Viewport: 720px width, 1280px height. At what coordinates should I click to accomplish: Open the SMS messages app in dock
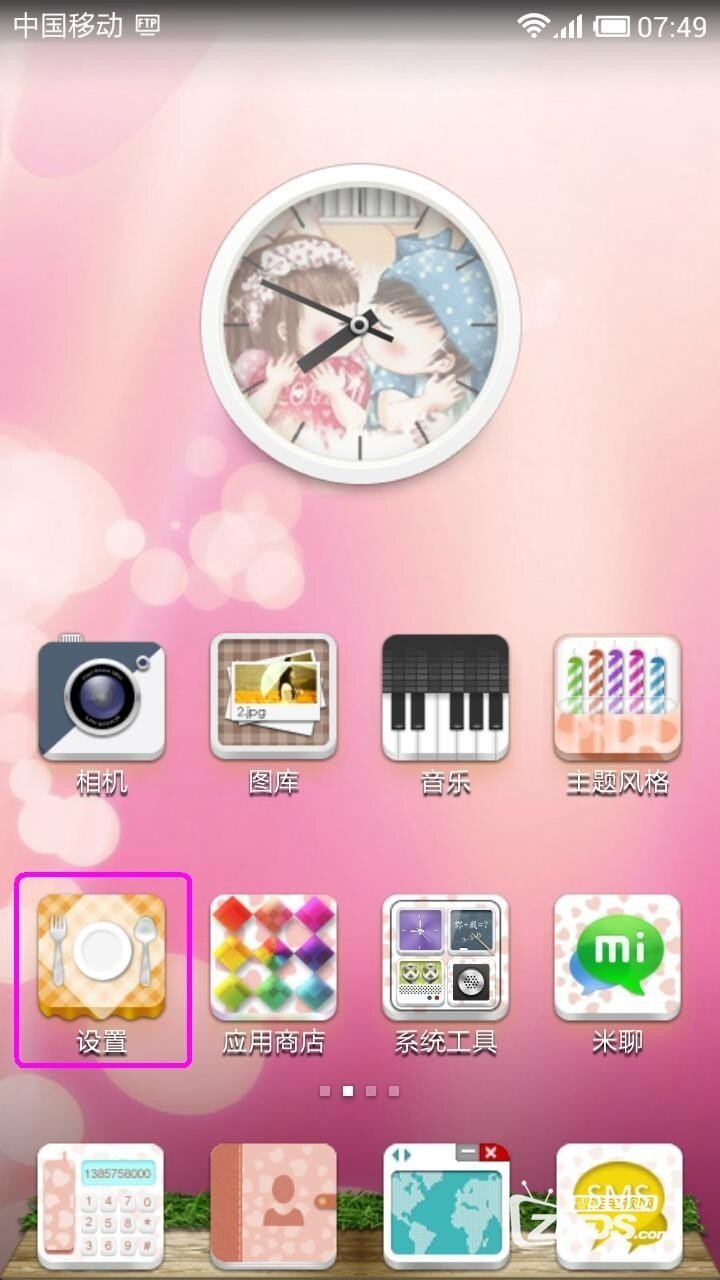(x=617, y=1207)
